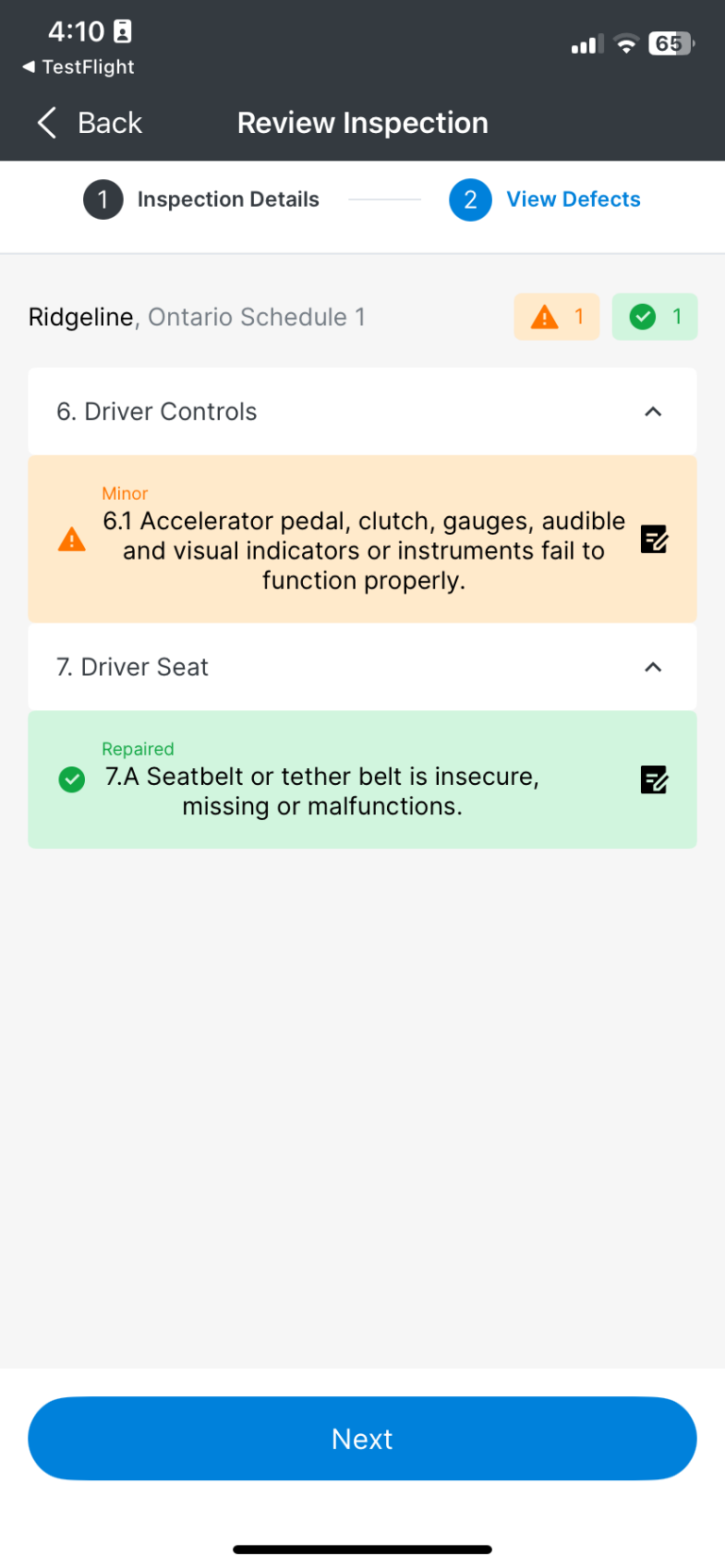The height and width of the screenshot is (1568, 725).
Task: Filter by the green repaired count
Action: pos(655,317)
